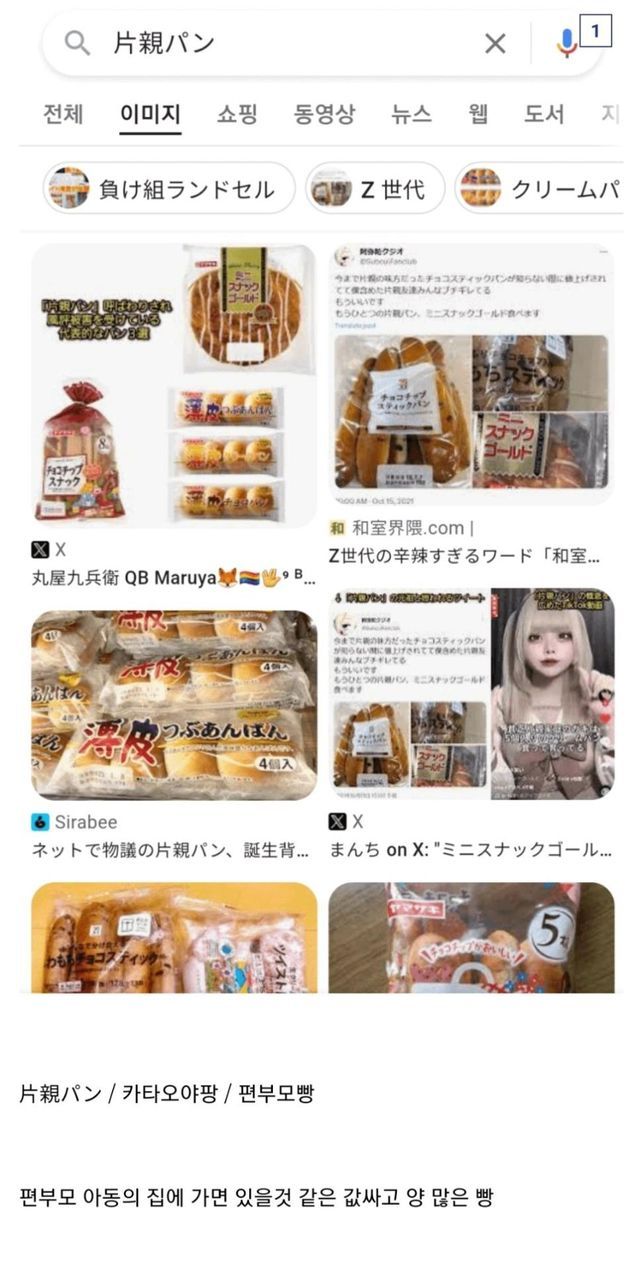The image size is (640, 1280).
Task: Start voice search with the microphone
Action: (566, 43)
